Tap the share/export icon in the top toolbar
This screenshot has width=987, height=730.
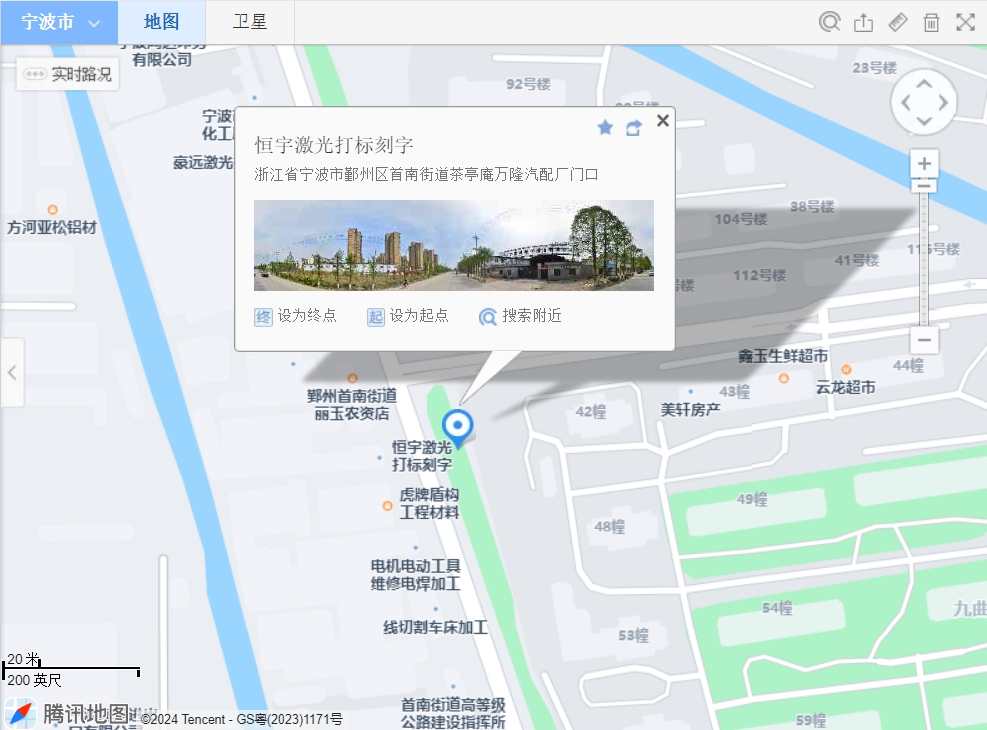coord(864,22)
